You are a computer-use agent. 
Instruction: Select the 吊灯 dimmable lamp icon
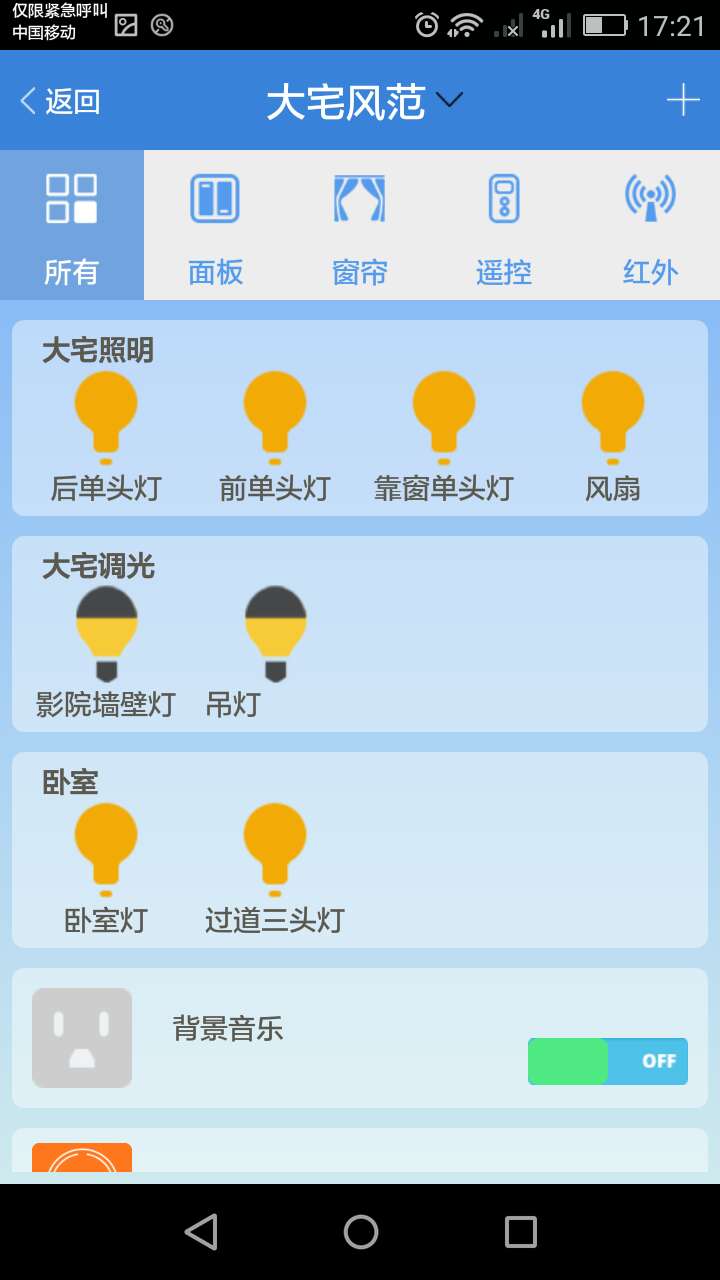(275, 628)
